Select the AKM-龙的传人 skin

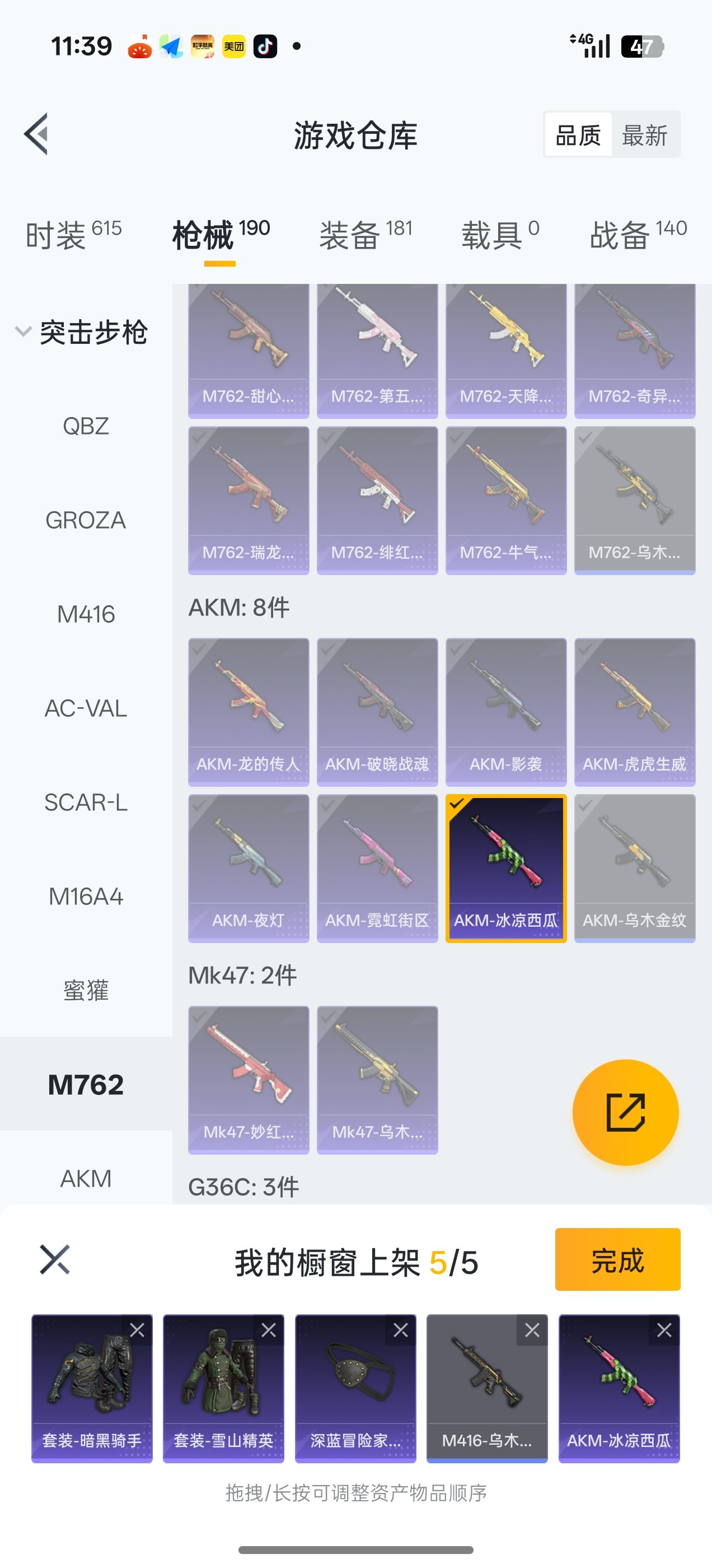(249, 711)
